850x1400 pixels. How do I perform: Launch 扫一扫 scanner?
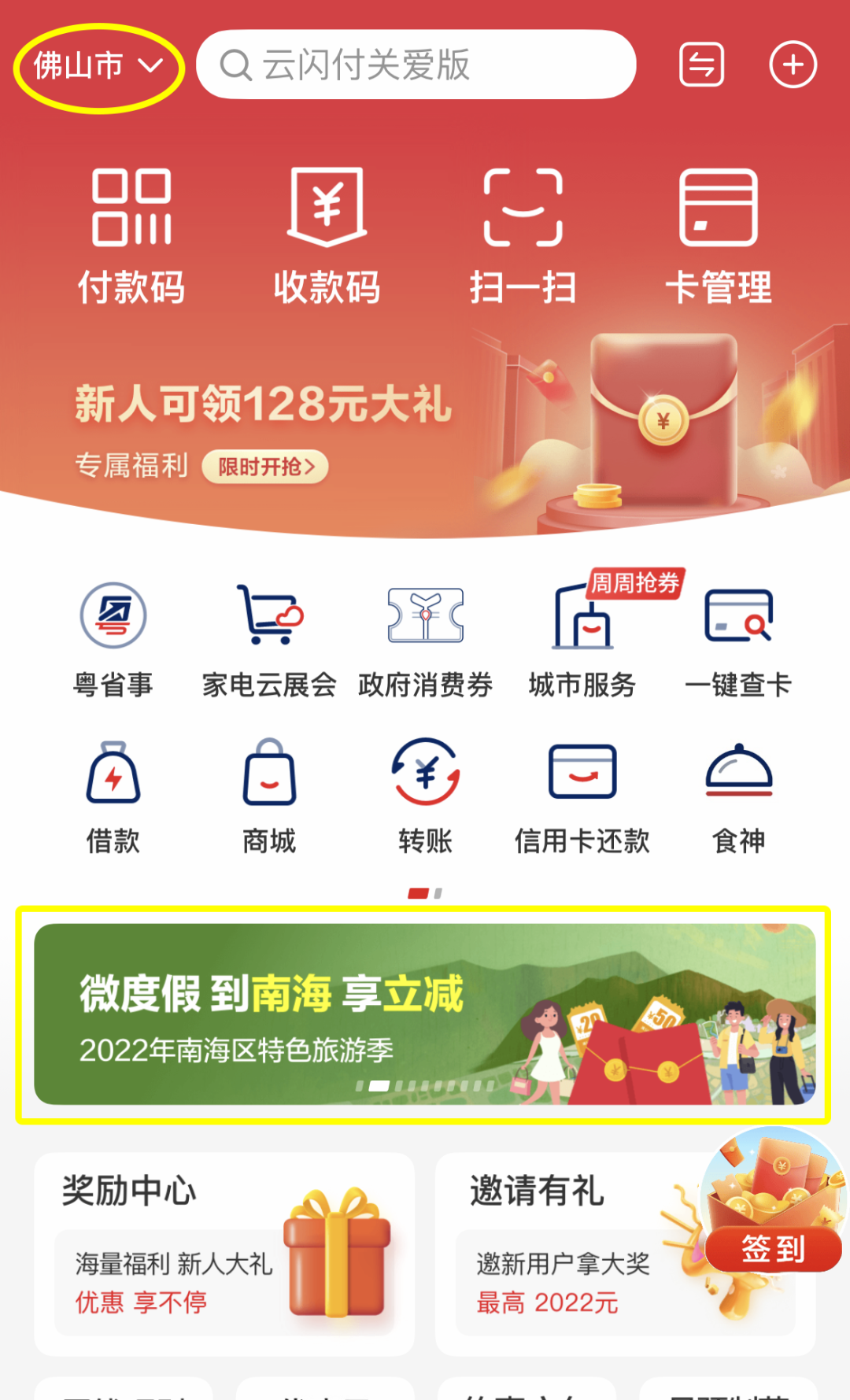point(523,236)
